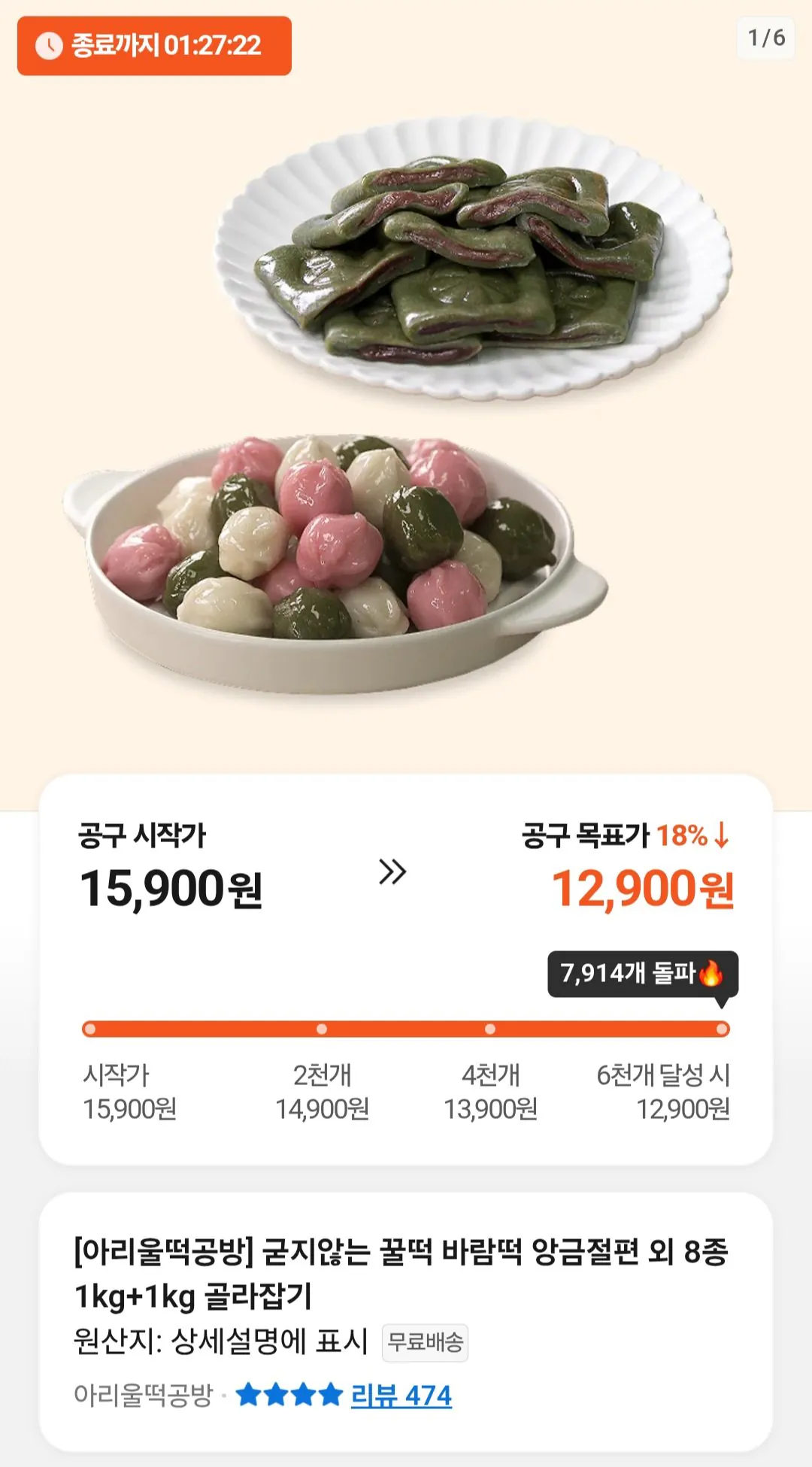The image size is (812, 1467).
Task: Click the clock icon in the countdown banner
Action: click(x=50, y=46)
